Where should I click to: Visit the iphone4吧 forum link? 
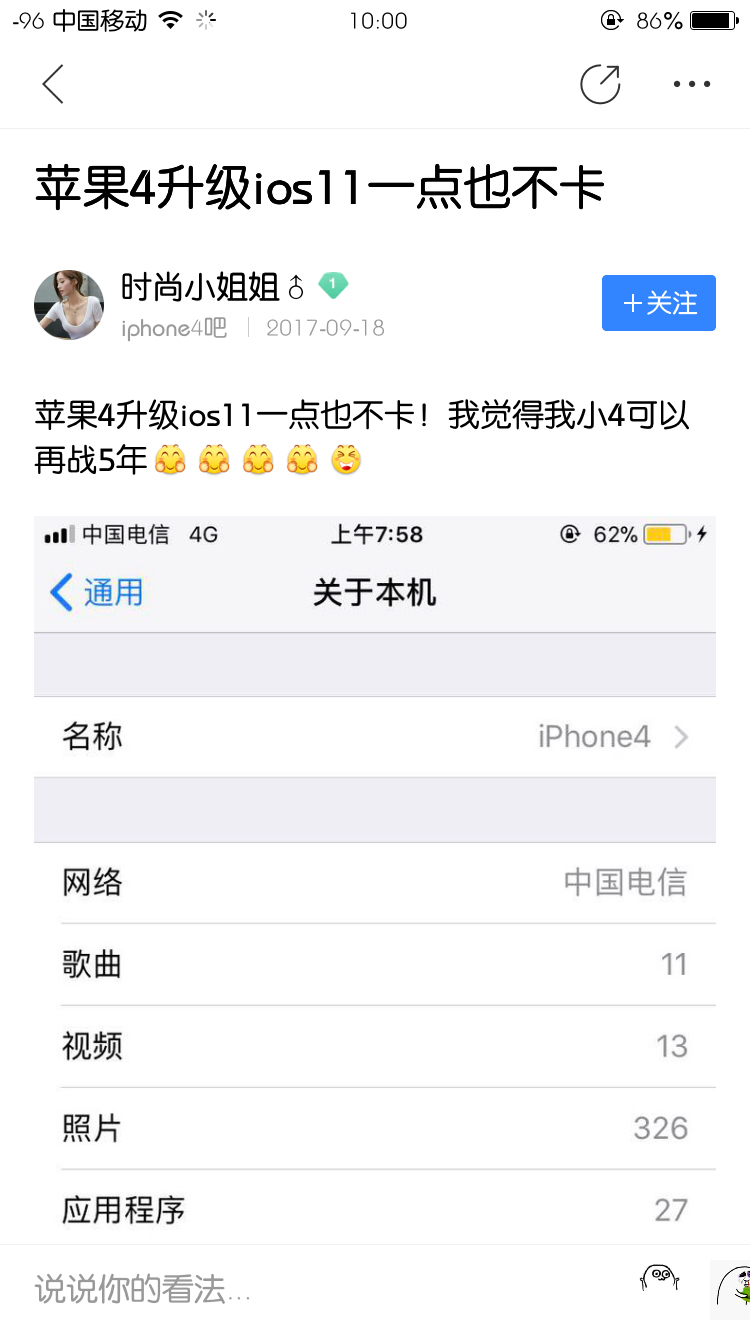(174, 328)
